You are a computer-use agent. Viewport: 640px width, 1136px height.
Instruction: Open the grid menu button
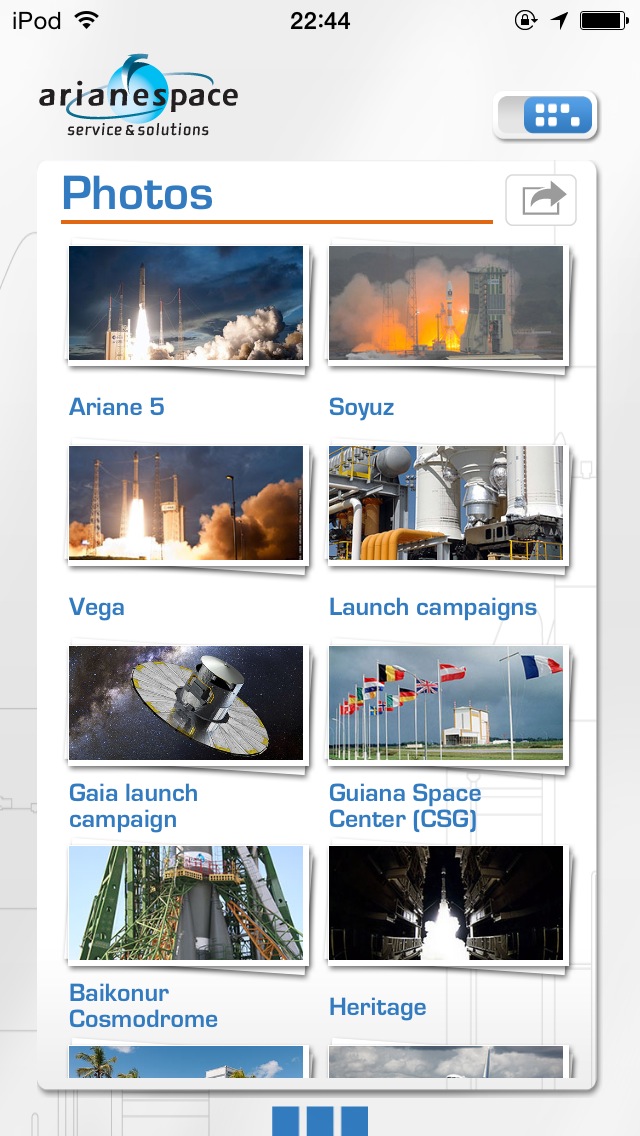pos(545,115)
